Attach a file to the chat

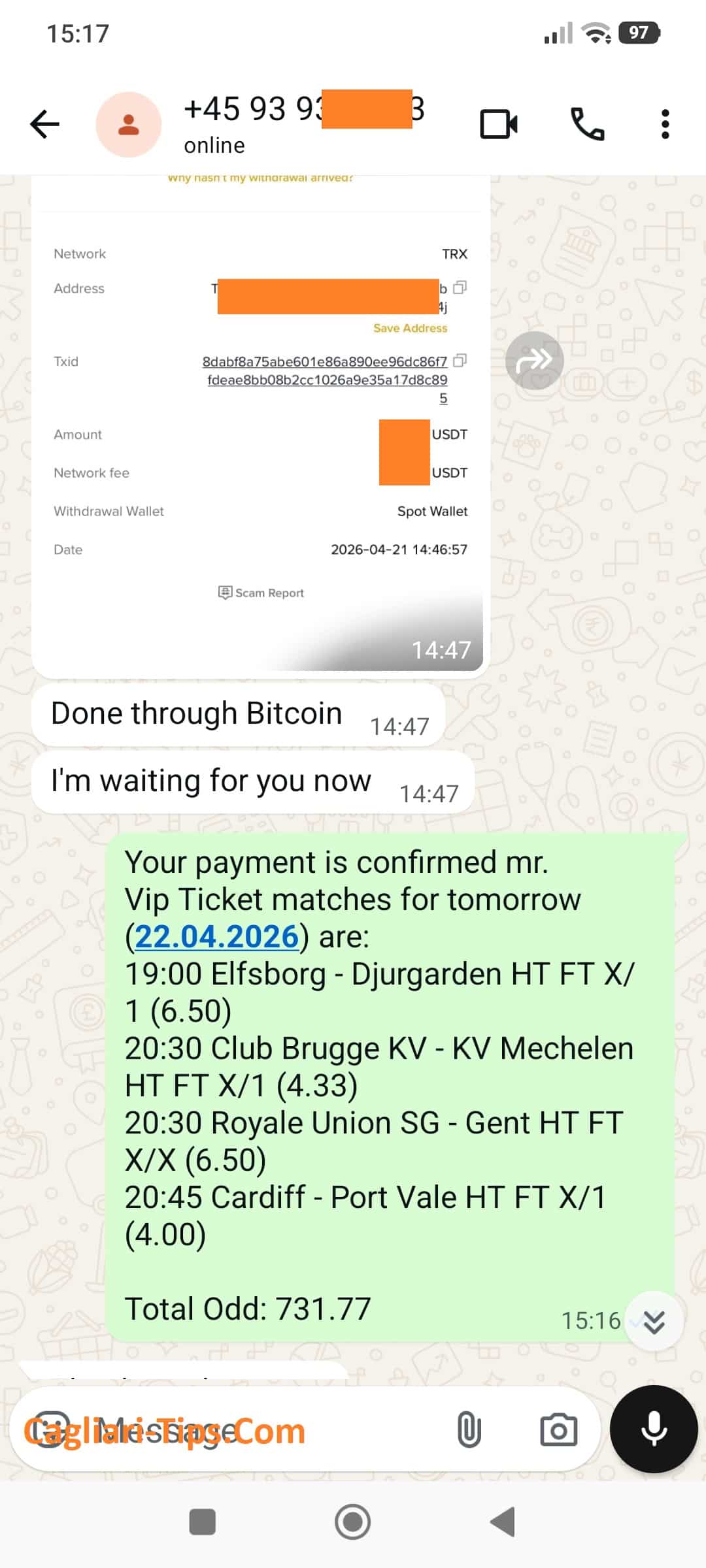pyautogui.click(x=469, y=1430)
